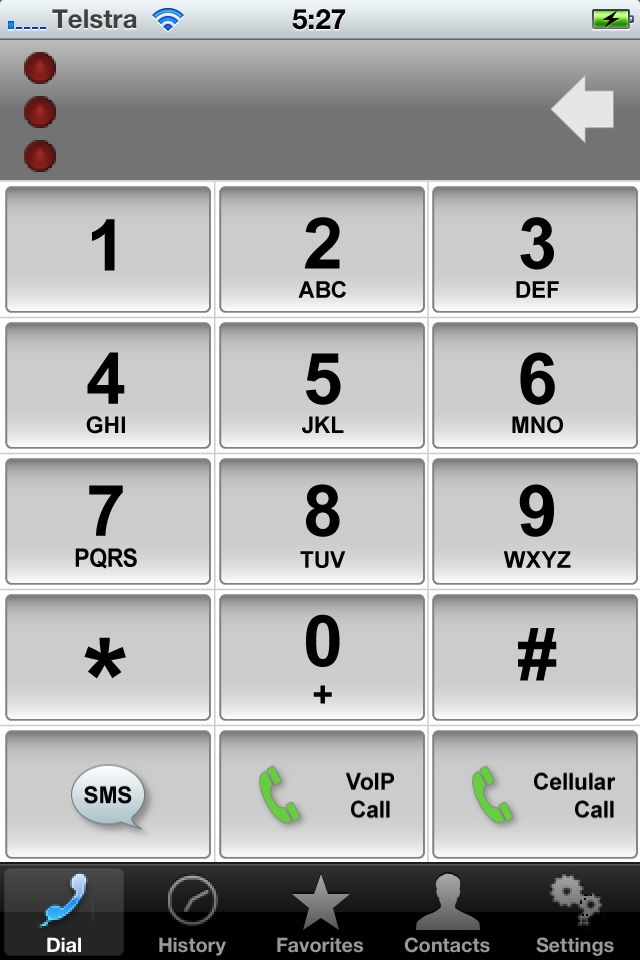The height and width of the screenshot is (960, 640).
Task: Switch to the History tab
Action: (192, 912)
